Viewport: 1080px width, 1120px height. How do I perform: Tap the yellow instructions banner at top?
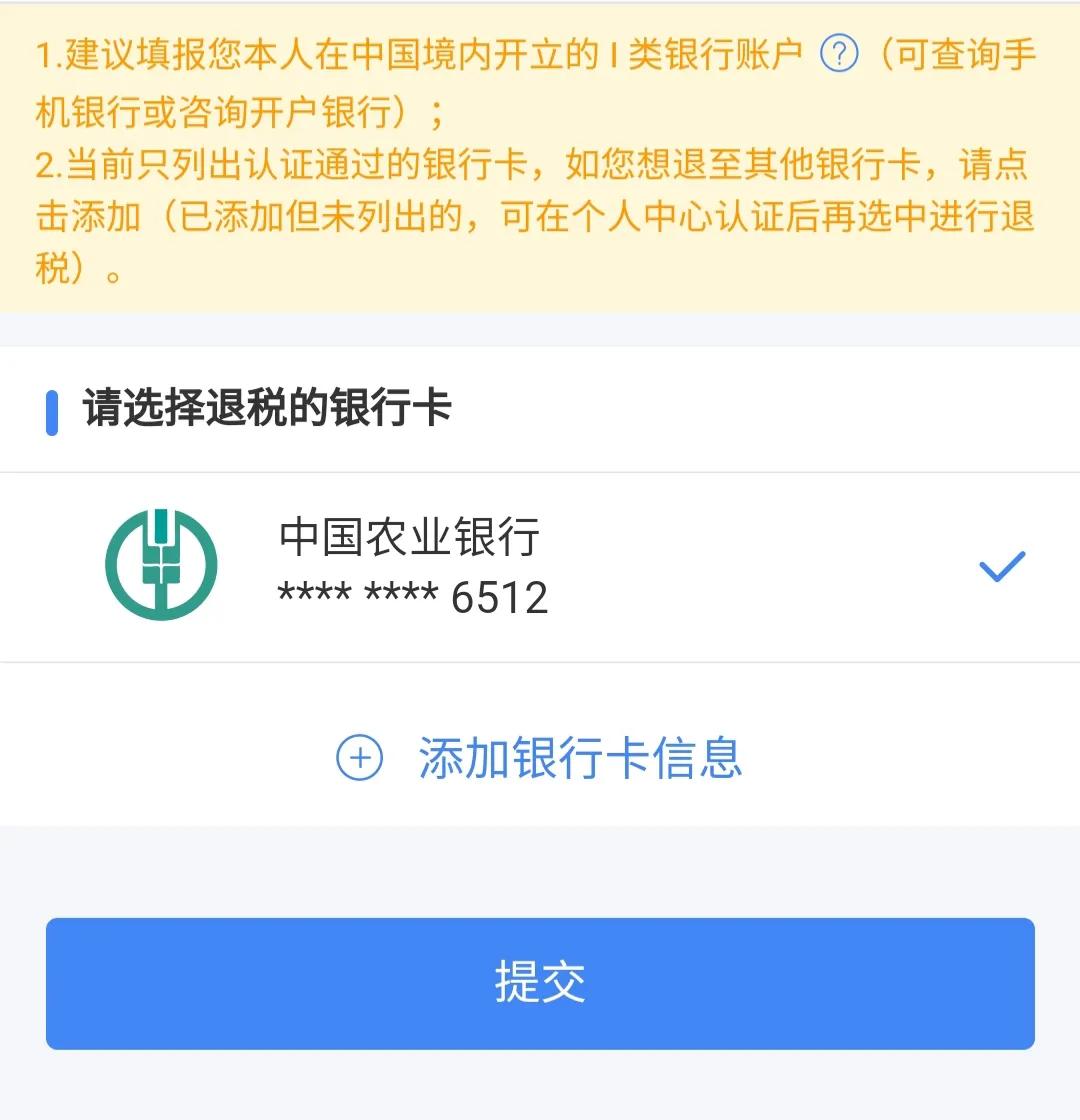(540, 160)
